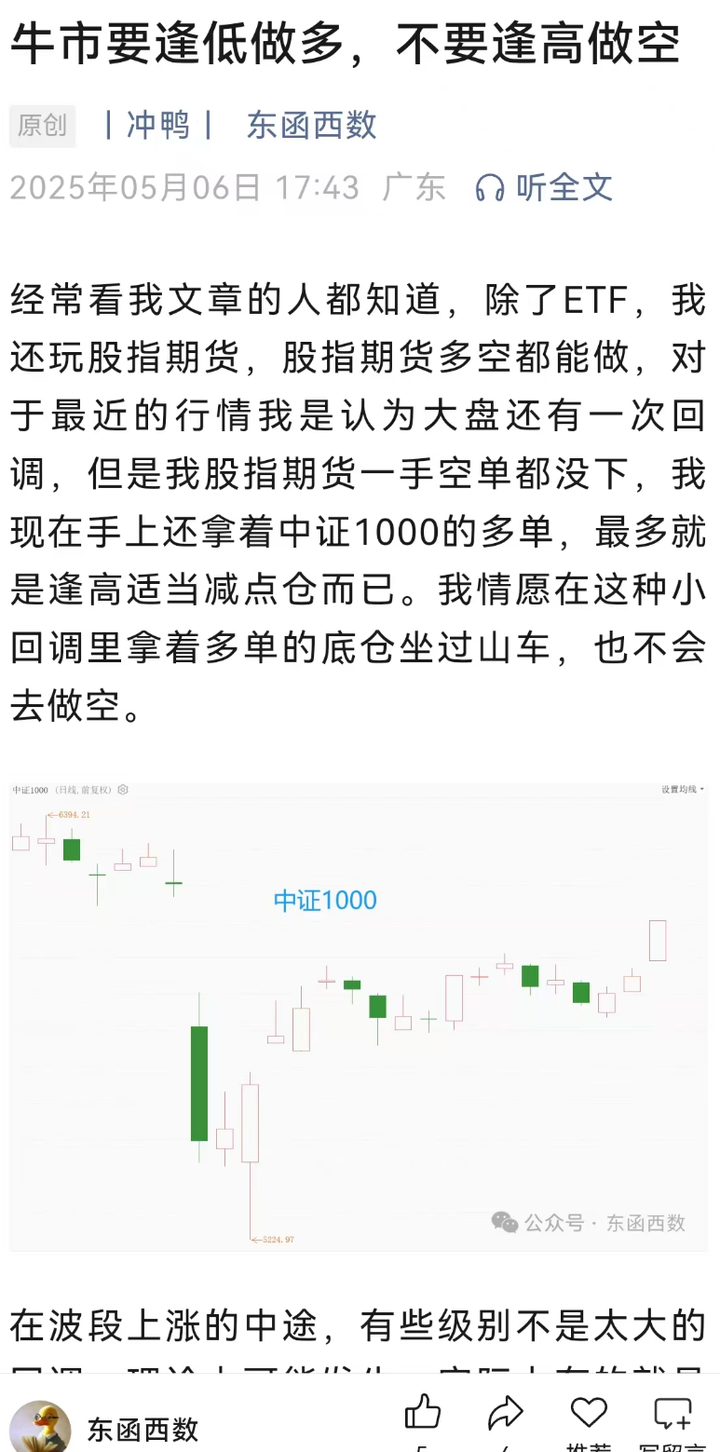720x1452 pixels.
Task: Like this article with the thumbs-up icon
Action: 423,1413
